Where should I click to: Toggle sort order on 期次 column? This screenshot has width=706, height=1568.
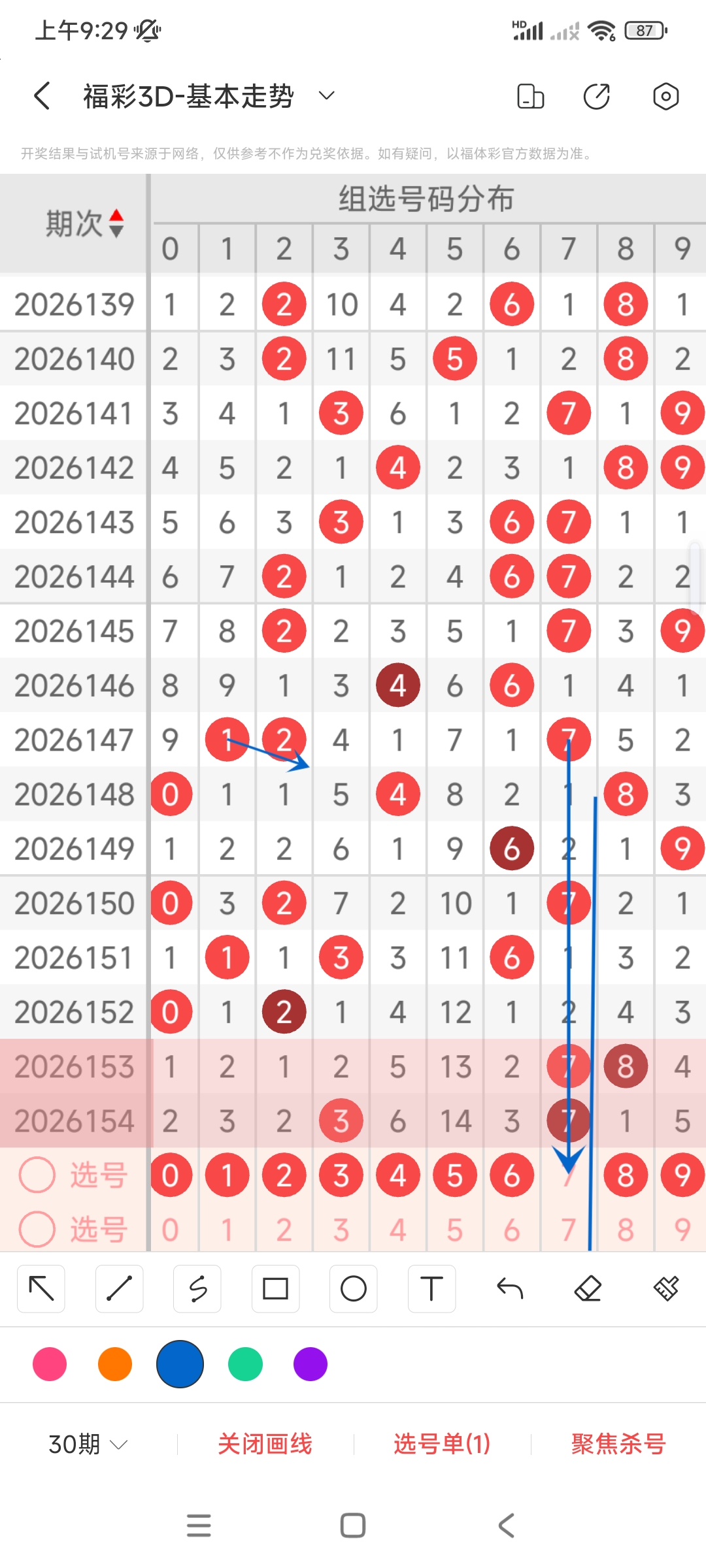tap(116, 223)
